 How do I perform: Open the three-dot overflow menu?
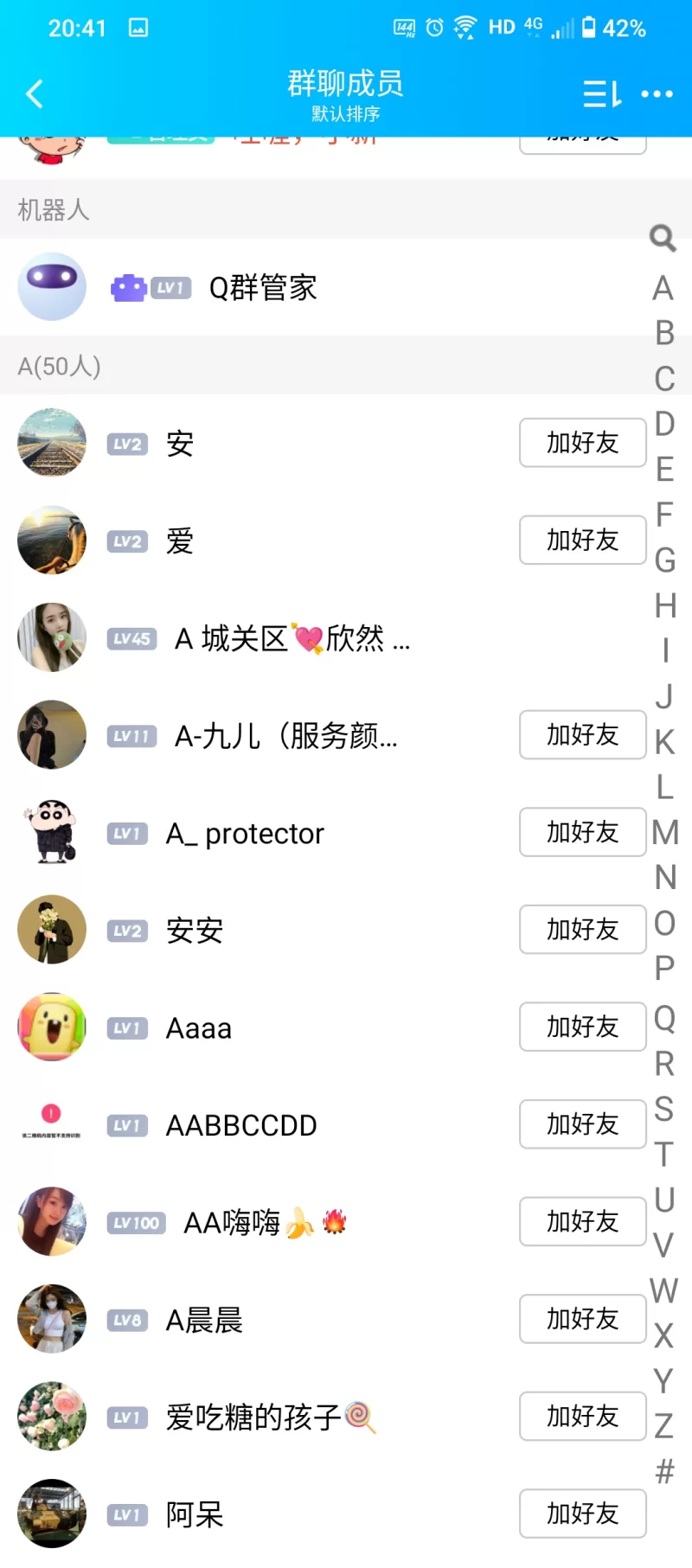pos(657,93)
